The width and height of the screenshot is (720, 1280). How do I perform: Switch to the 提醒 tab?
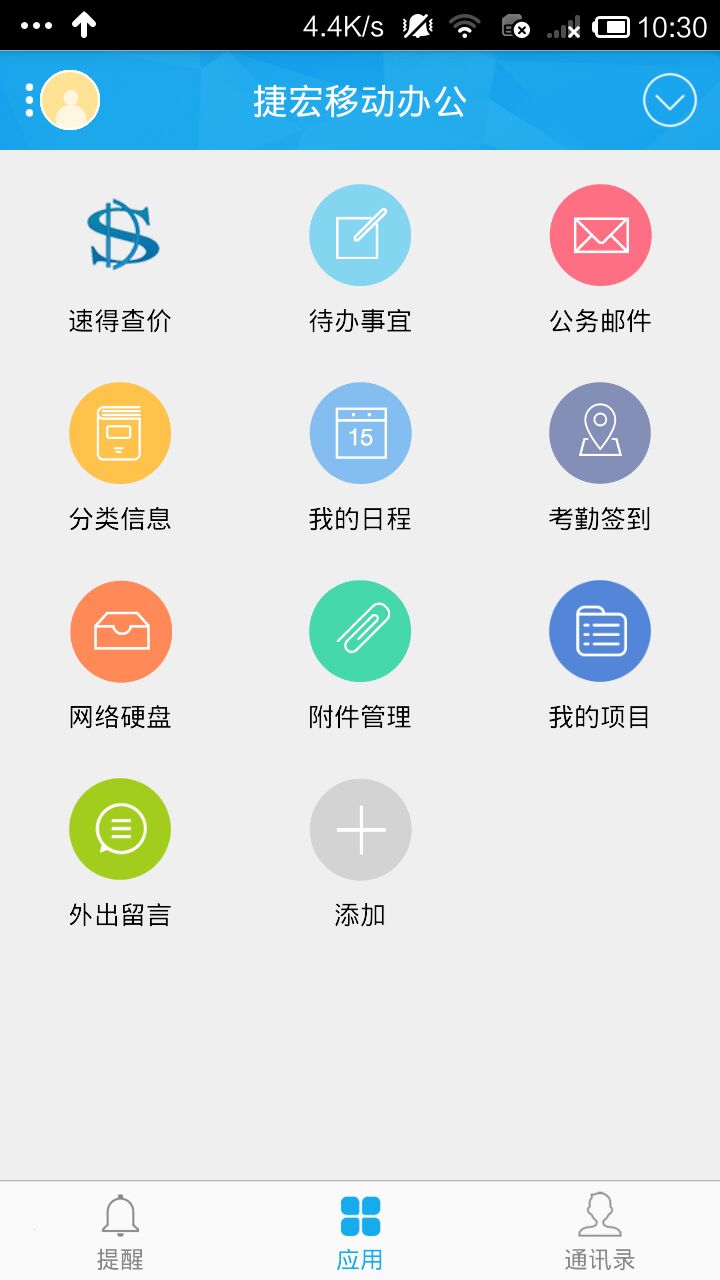click(120, 1231)
